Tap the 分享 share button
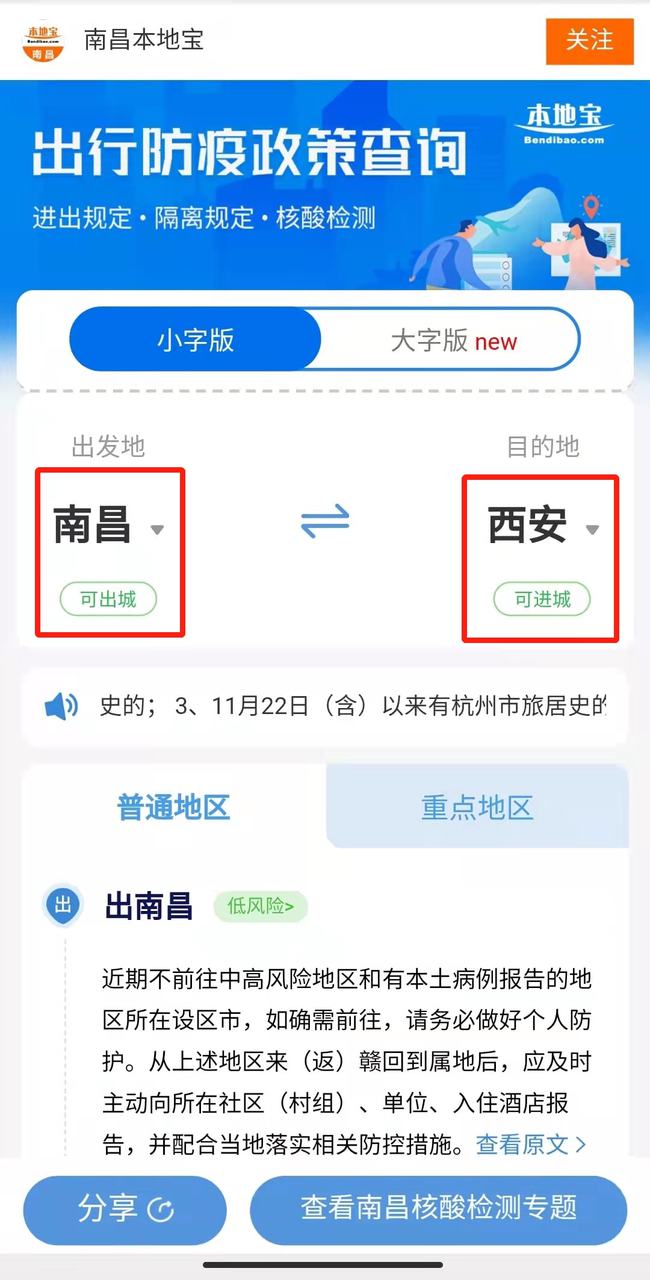This screenshot has height=1280, width=650. pos(125,1210)
